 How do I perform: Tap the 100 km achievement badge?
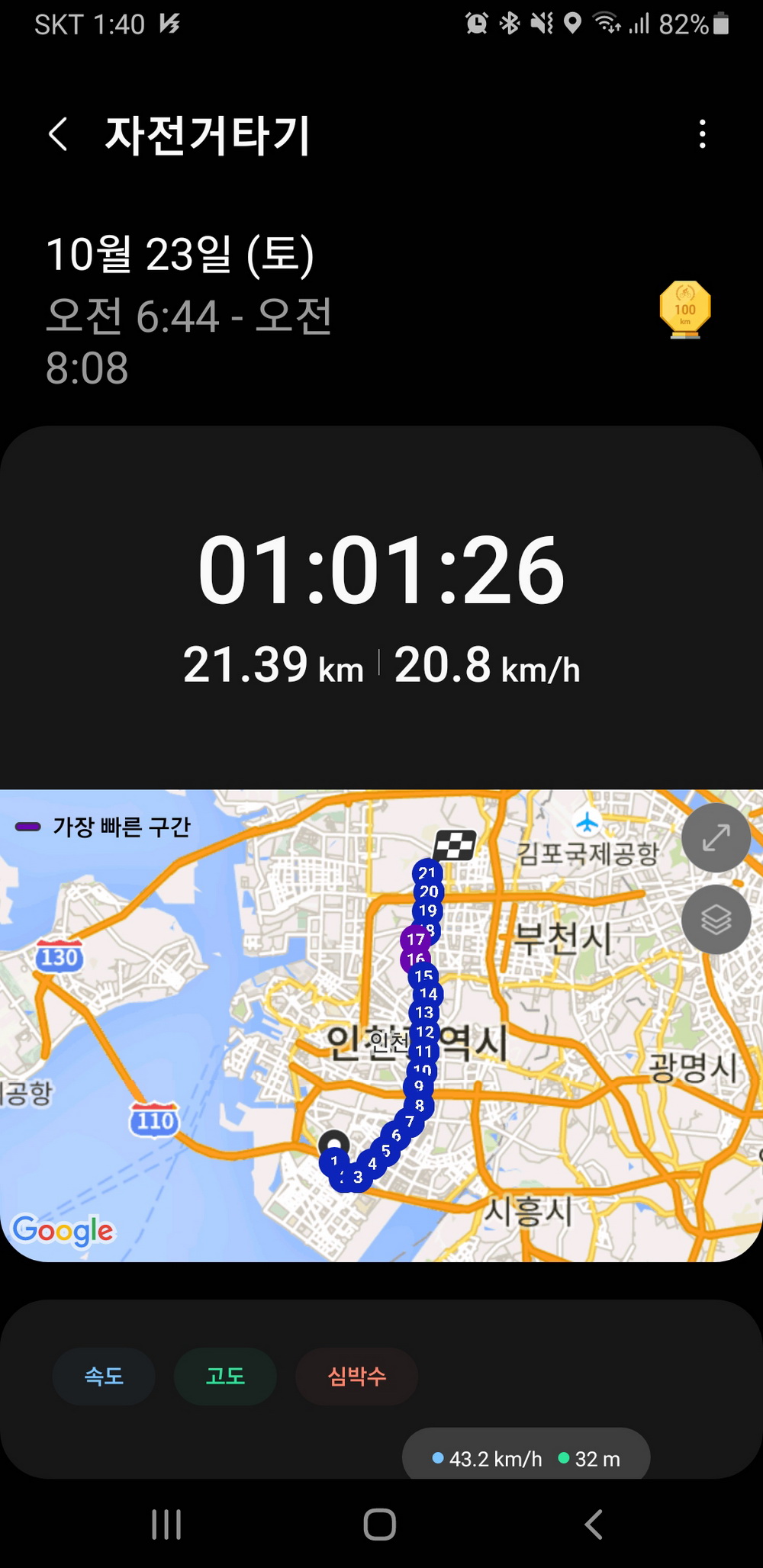[x=685, y=310]
